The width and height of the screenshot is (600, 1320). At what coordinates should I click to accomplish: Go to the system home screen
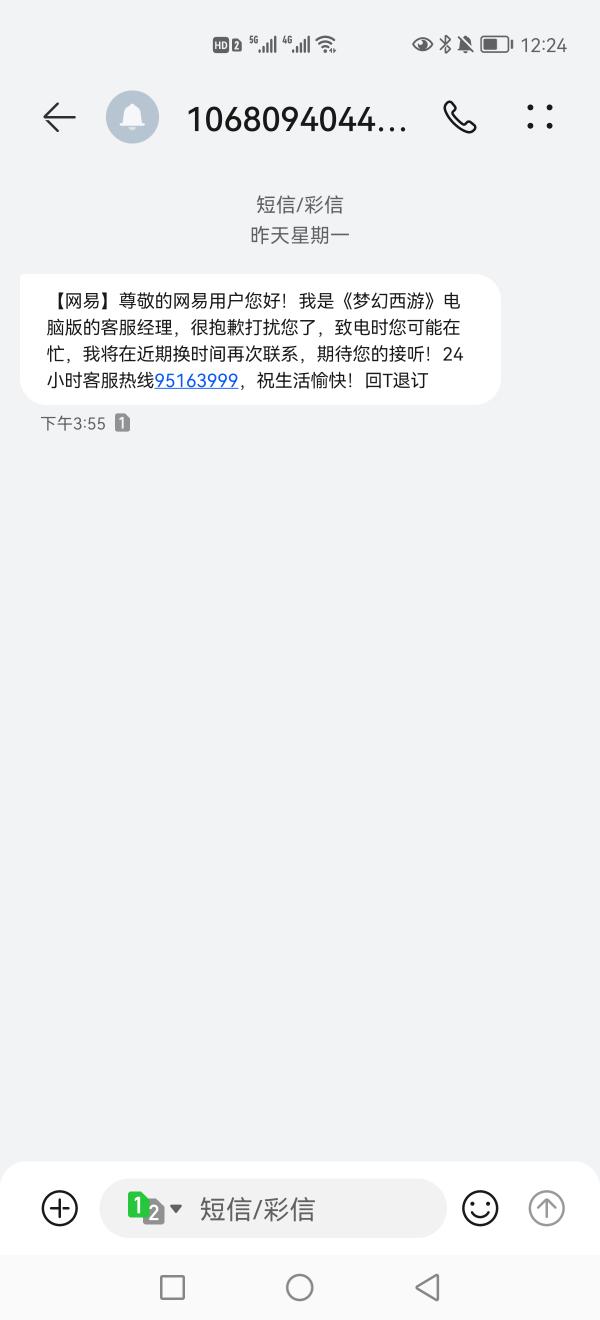point(300,1287)
